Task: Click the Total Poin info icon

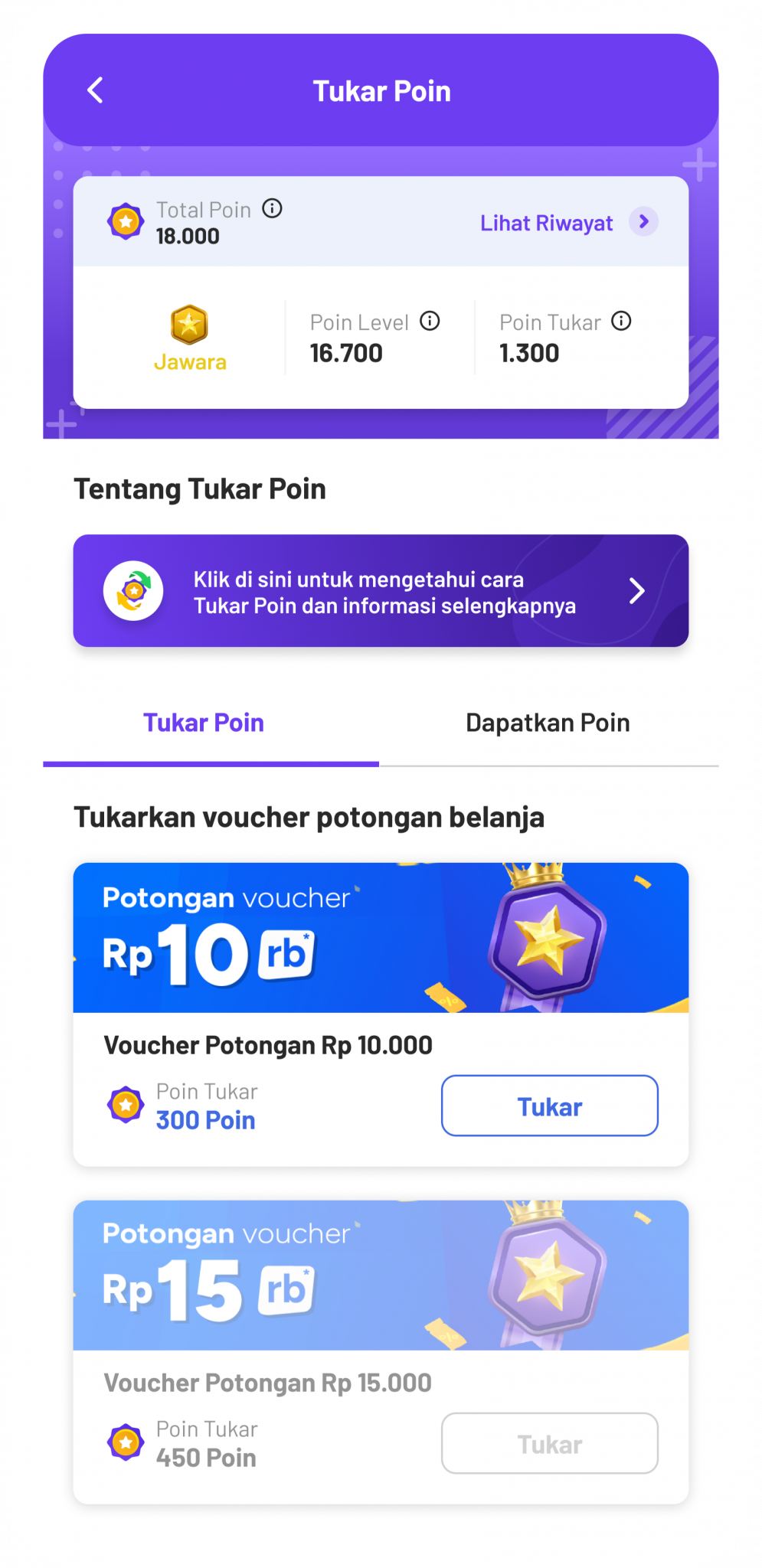Action: click(x=273, y=209)
